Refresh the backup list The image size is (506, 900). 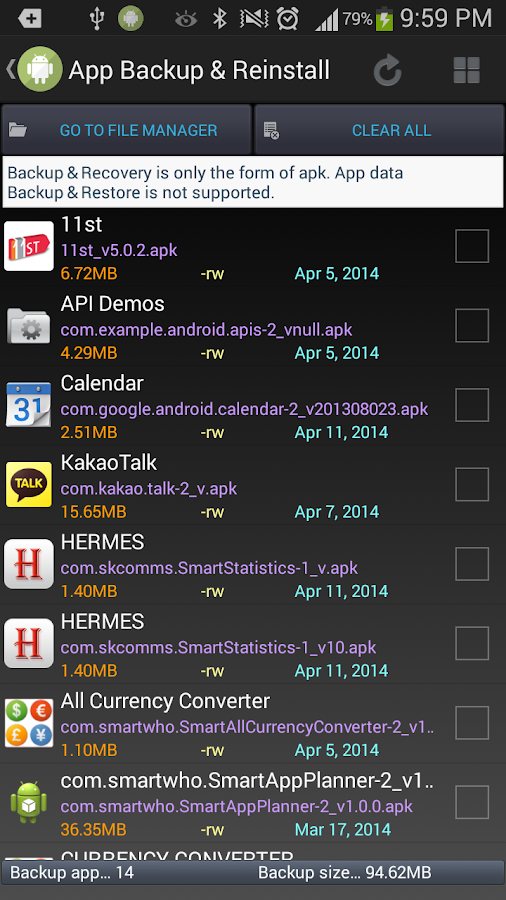point(388,71)
